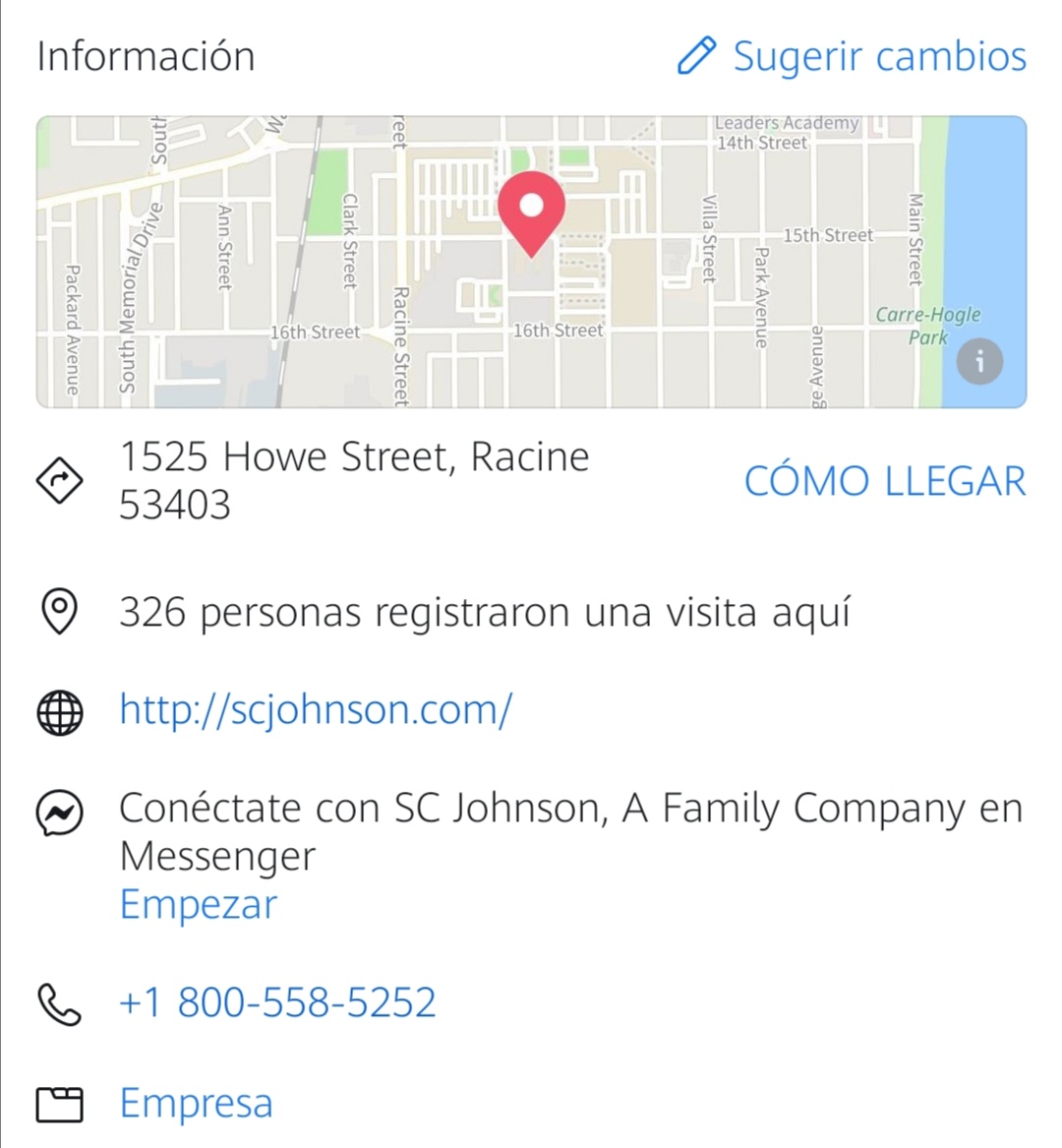
Task: Select the location pin icon near visitor count
Action: pyautogui.click(x=59, y=611)
